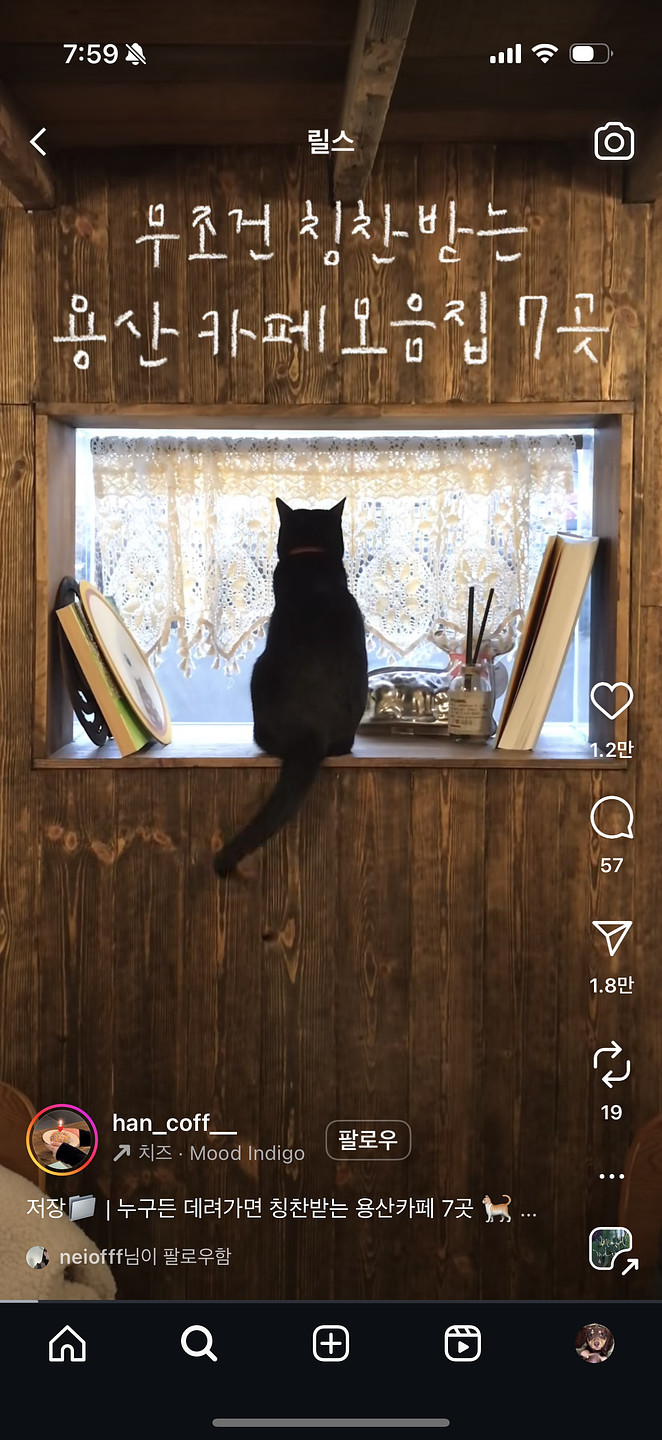Image resolution: width=662 pixels, height=1440 pixels.
Task: Switch to the Search tab
Action: 199,1344
